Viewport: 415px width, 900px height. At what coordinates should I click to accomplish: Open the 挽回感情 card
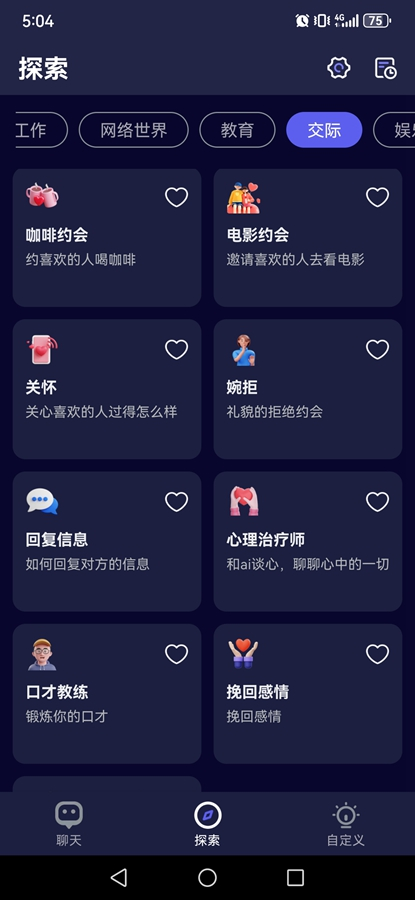pos(308,693)
